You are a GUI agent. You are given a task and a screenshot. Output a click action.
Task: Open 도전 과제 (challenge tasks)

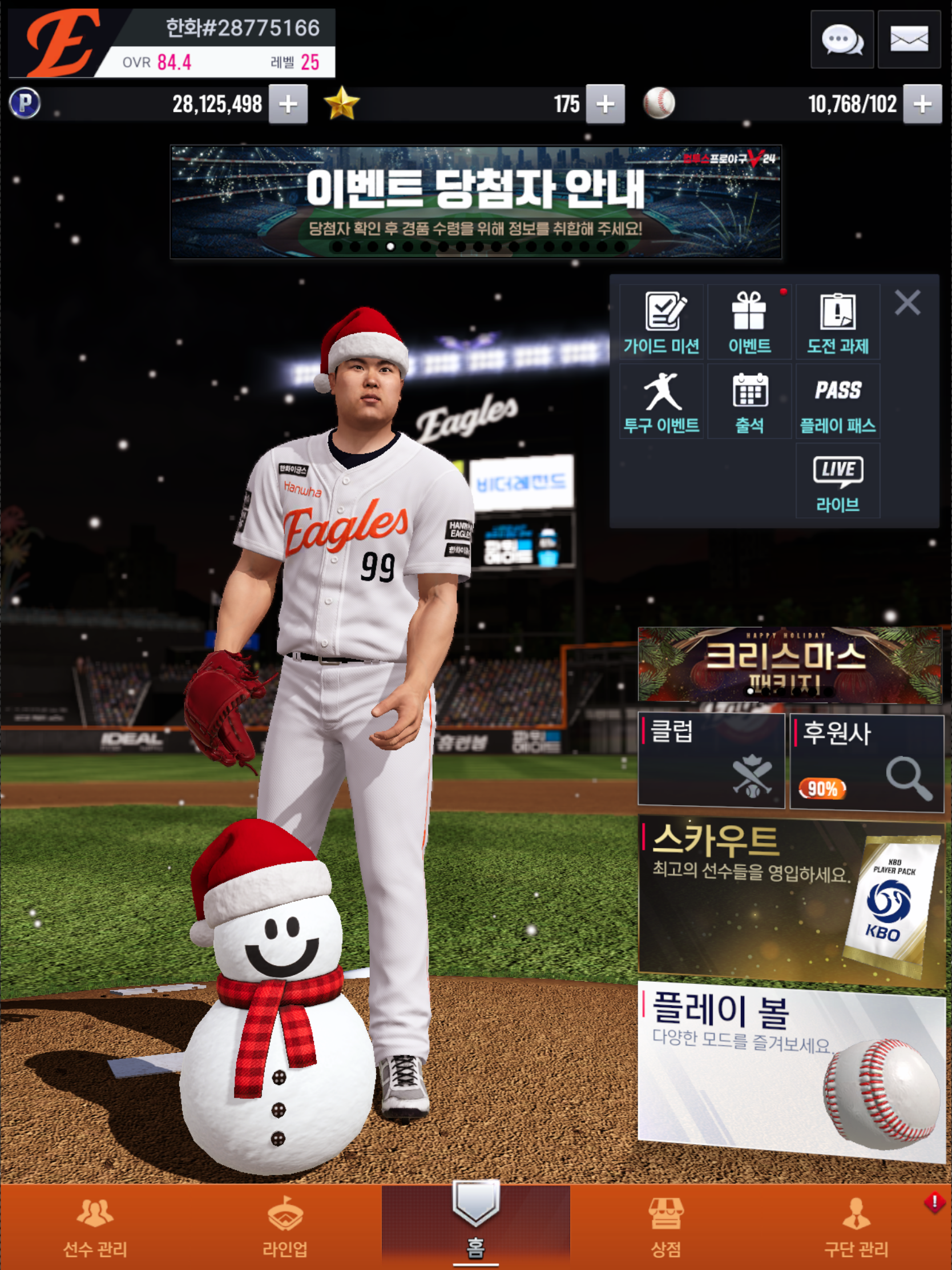(x=837, y=323)
